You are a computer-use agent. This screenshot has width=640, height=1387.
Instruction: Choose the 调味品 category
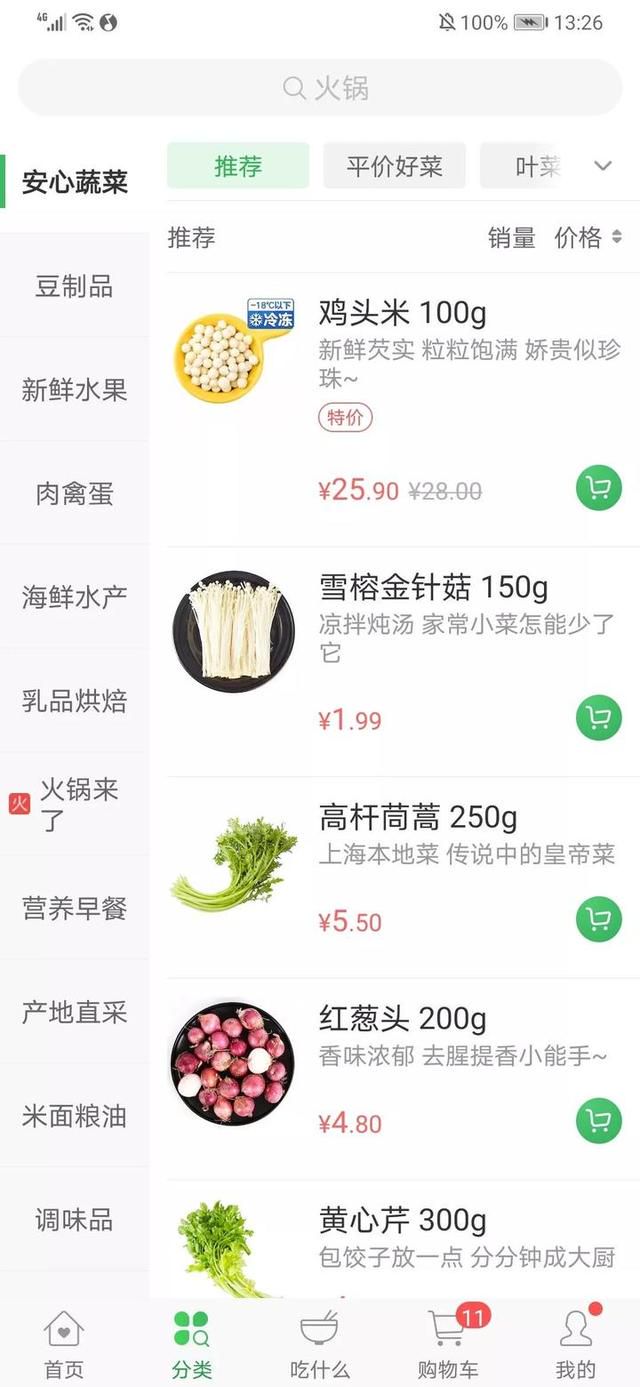74,1220
